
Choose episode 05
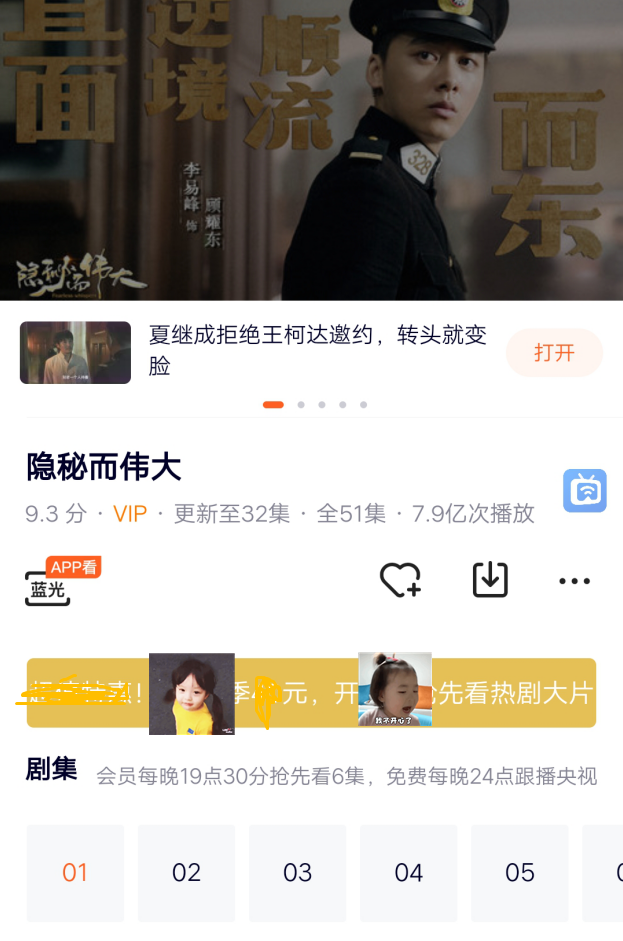pyautogui.click(x=519, y=873)
